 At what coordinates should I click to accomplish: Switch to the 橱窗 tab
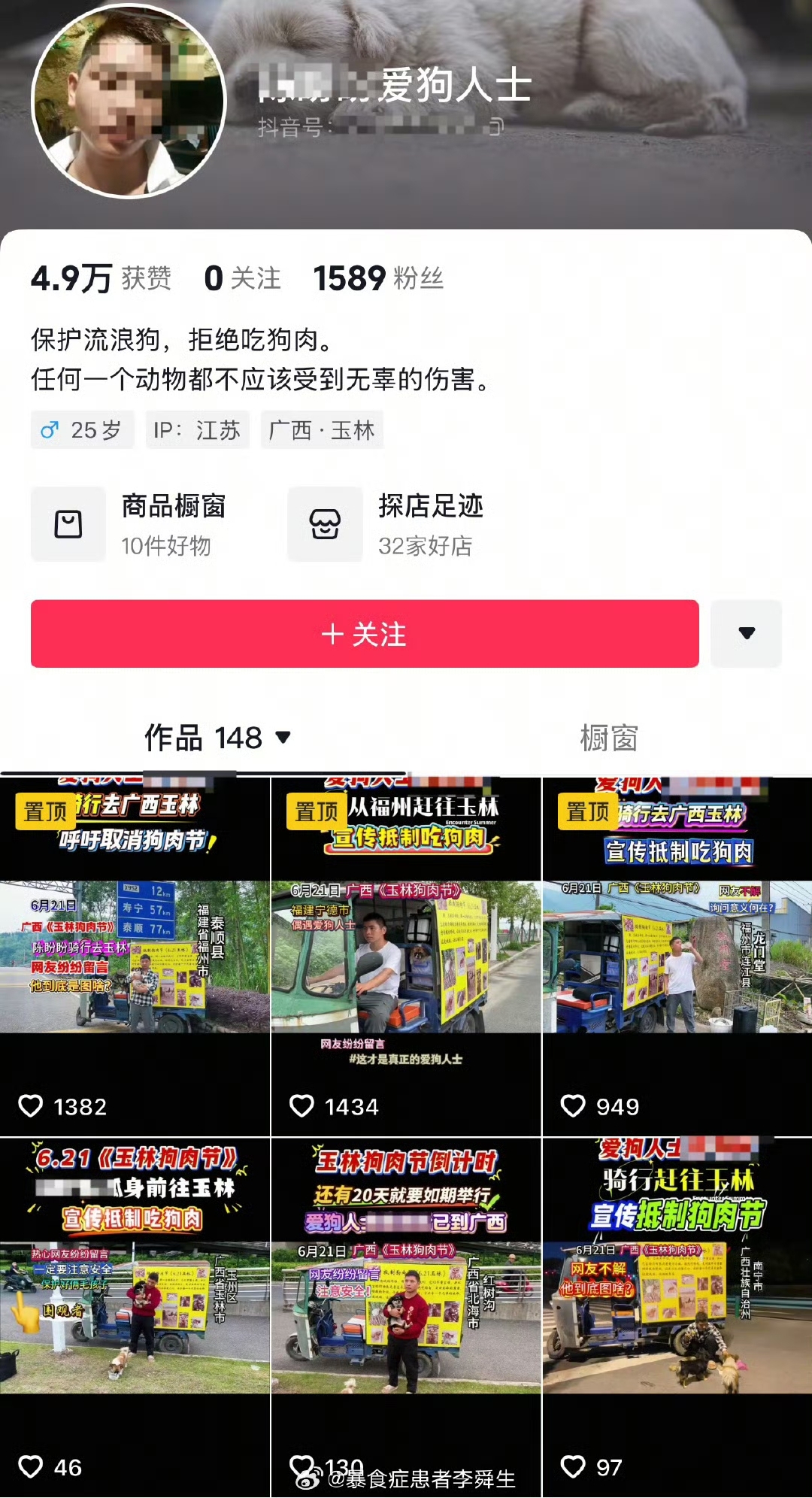point(608,738)
